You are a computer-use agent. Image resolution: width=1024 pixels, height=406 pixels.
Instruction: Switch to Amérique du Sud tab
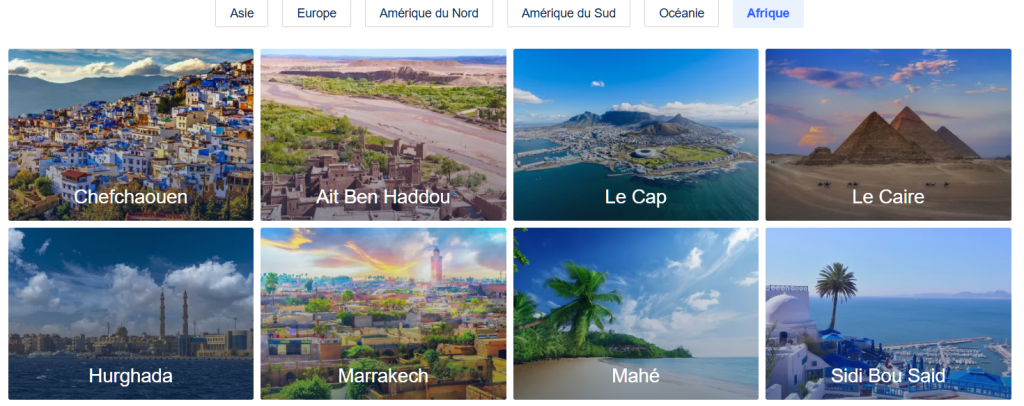[568, 14]
